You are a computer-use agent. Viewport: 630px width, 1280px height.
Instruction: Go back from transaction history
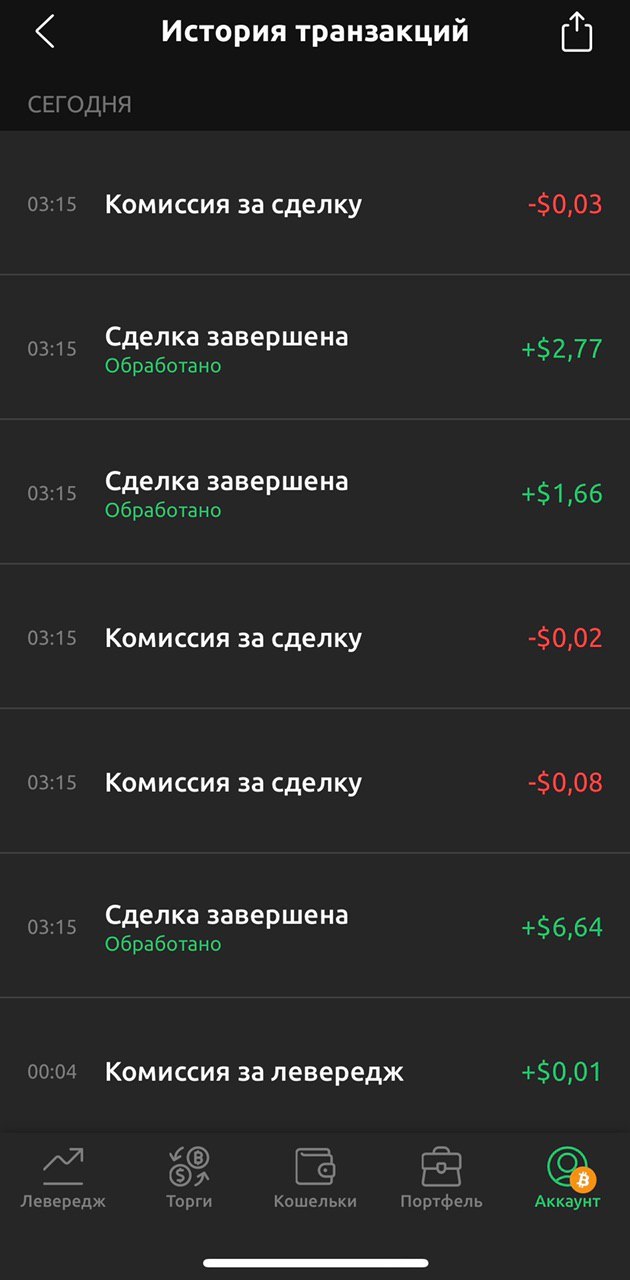pos(45,32)
